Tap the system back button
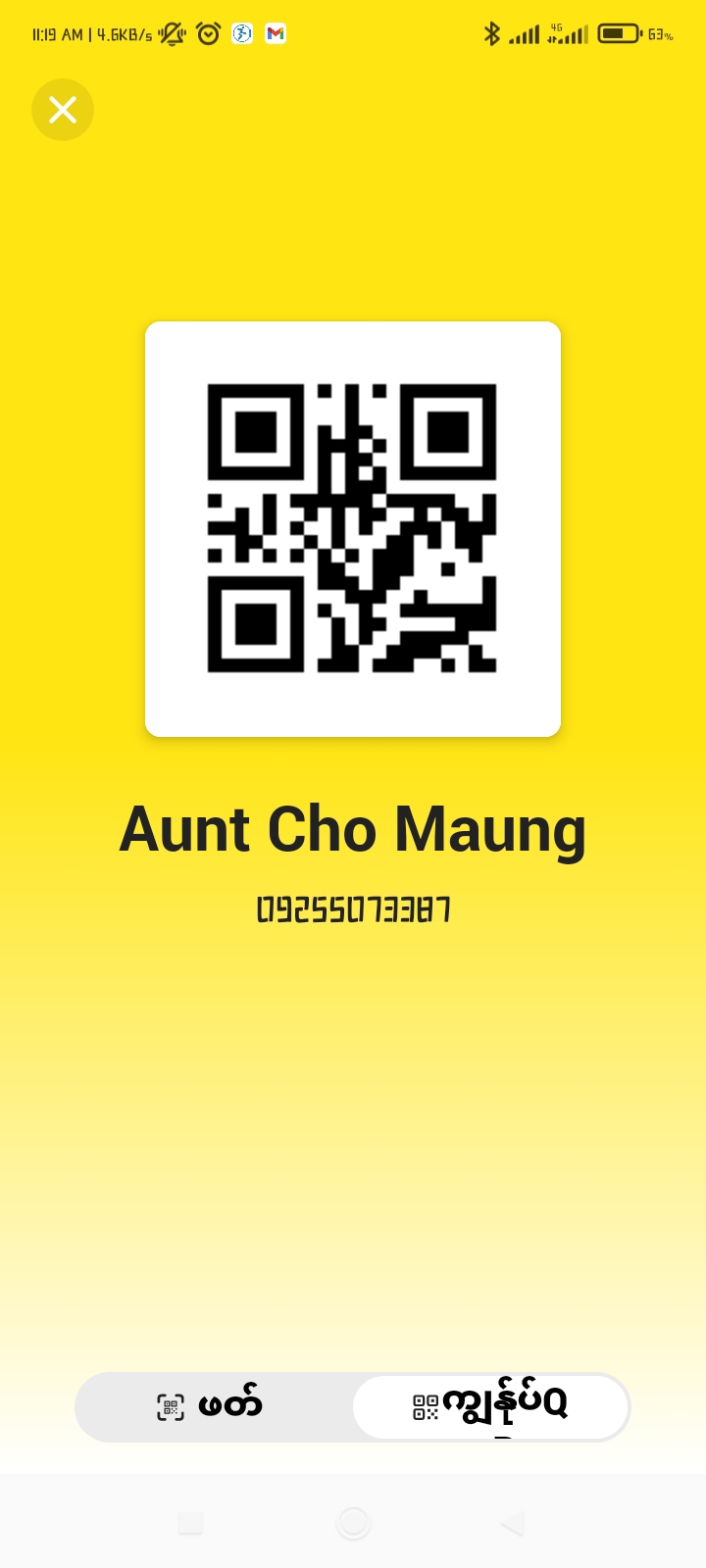This screenshot has height=1568, width=706. [x=512, y=1522]
